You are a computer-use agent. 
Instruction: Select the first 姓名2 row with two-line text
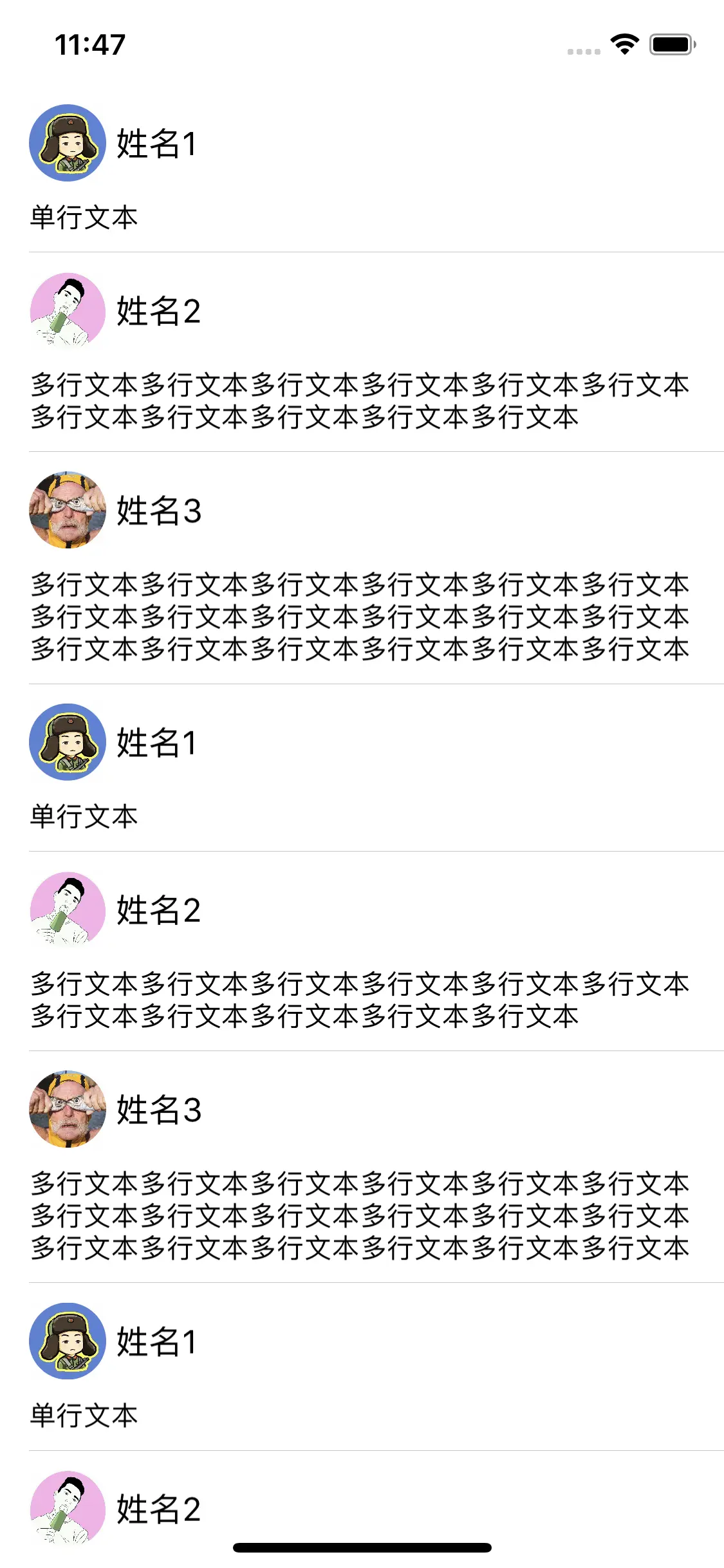(x=362, y=352)
